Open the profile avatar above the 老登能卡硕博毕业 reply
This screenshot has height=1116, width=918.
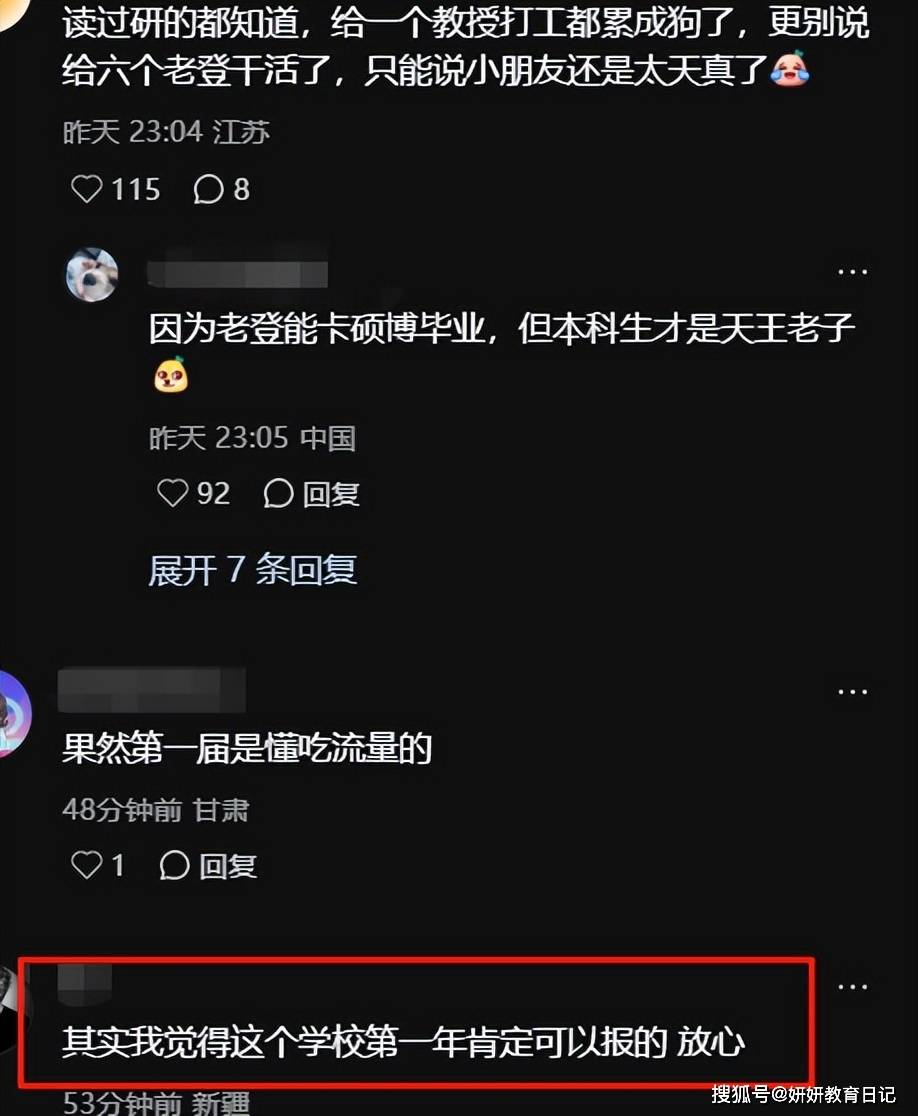click(92, 275)
